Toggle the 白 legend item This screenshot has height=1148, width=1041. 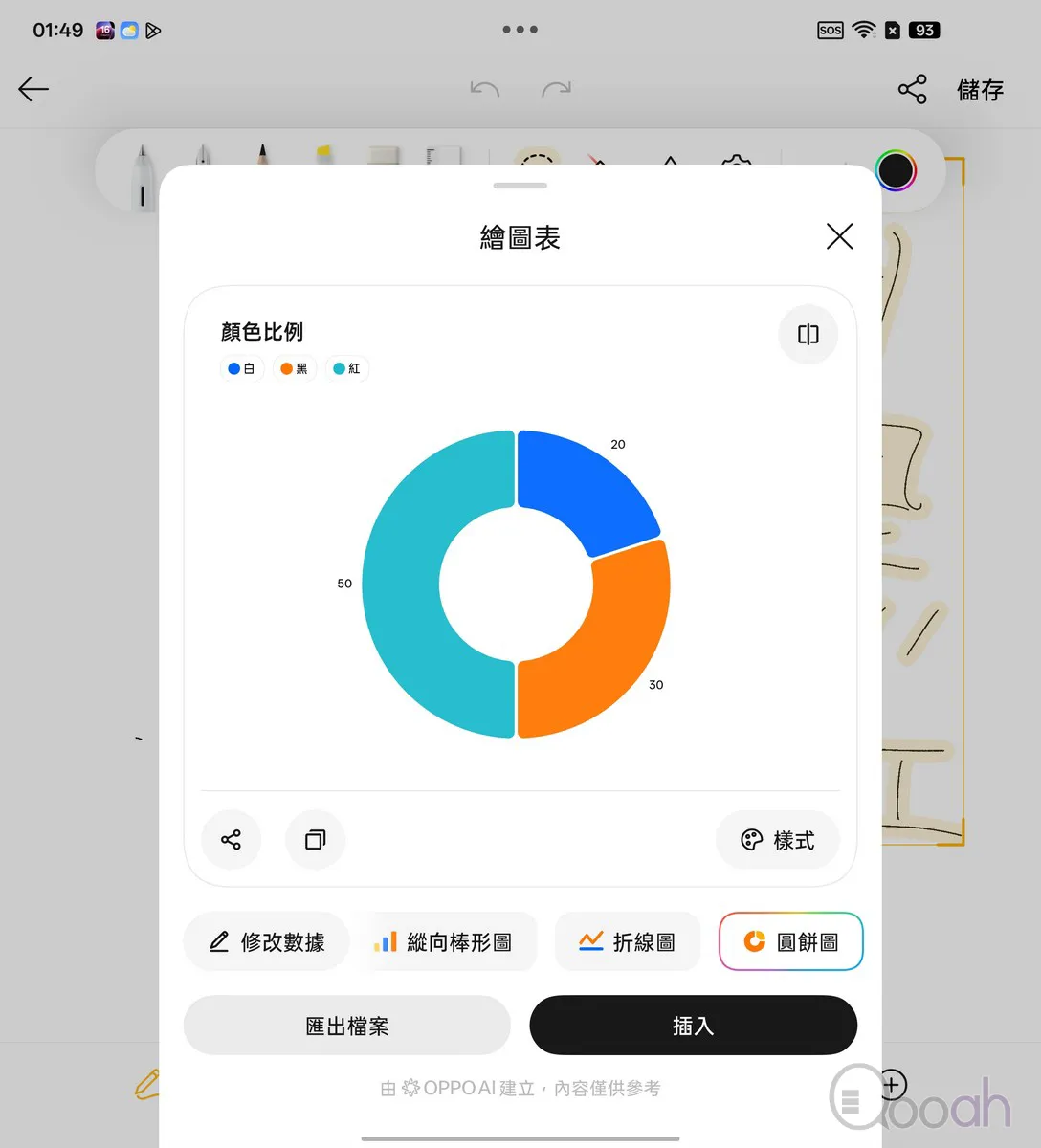click(241, 368)
